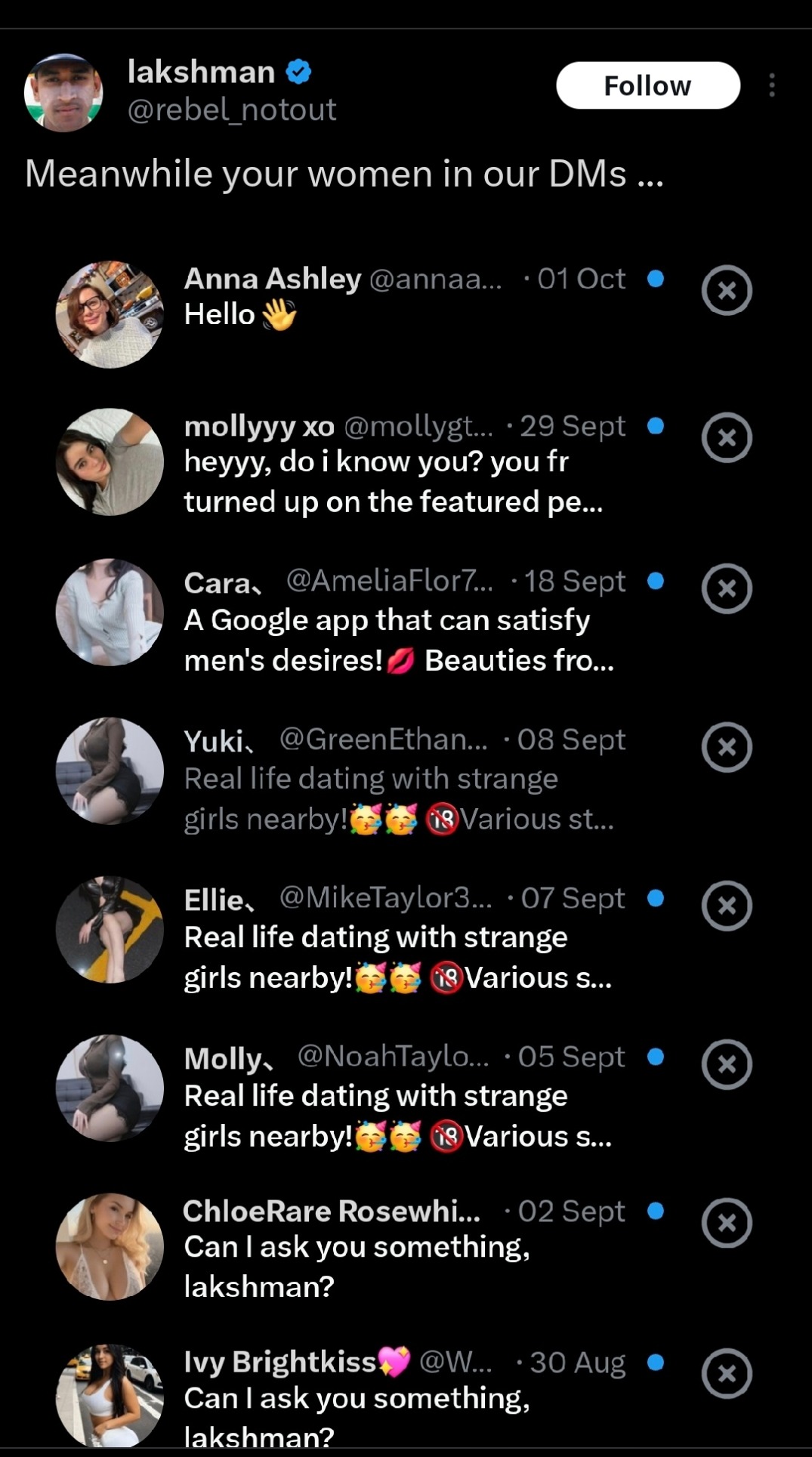This screenshot has height=1457, width=812.
Task: Open the post's overflow menu
Action: pos(771,85)
